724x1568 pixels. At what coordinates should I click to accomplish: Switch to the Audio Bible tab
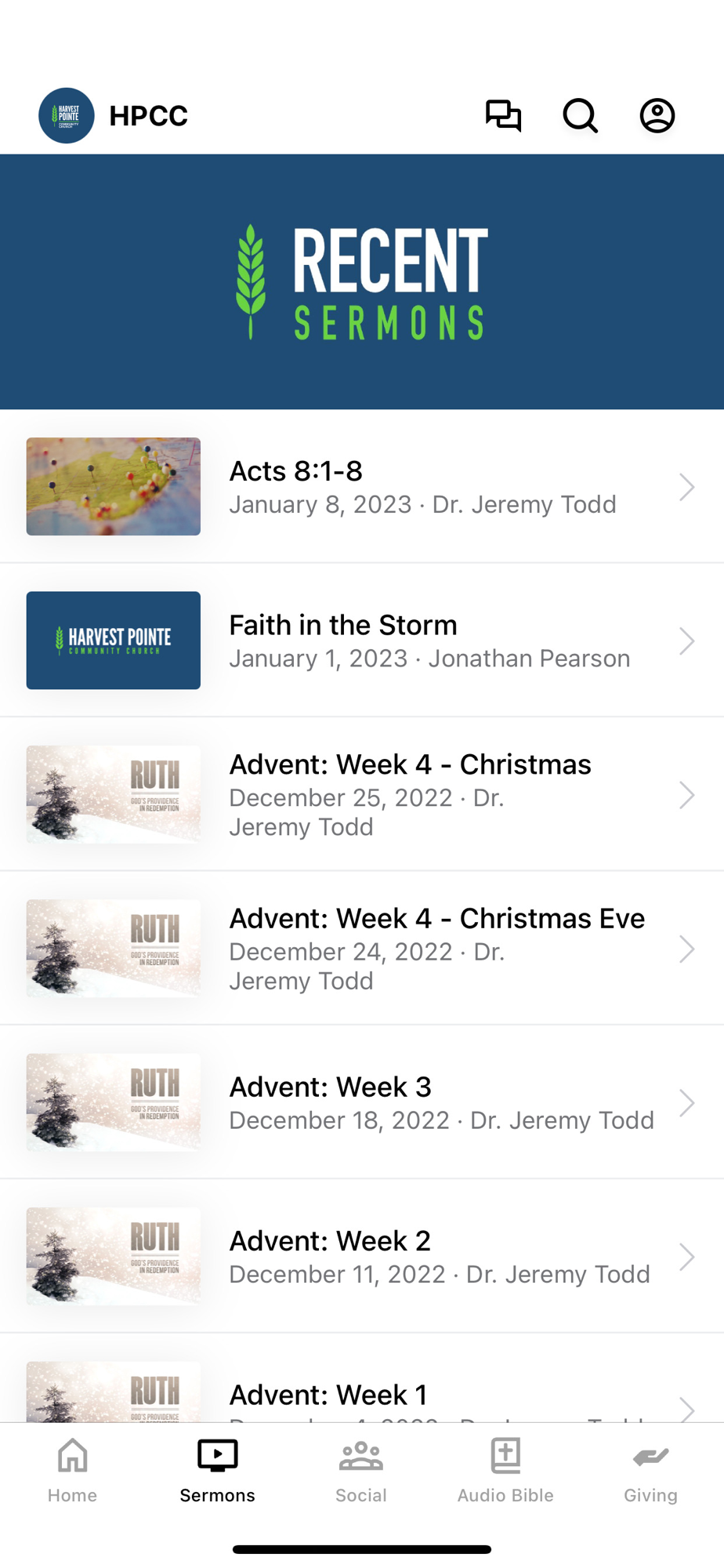point(505,1471)
